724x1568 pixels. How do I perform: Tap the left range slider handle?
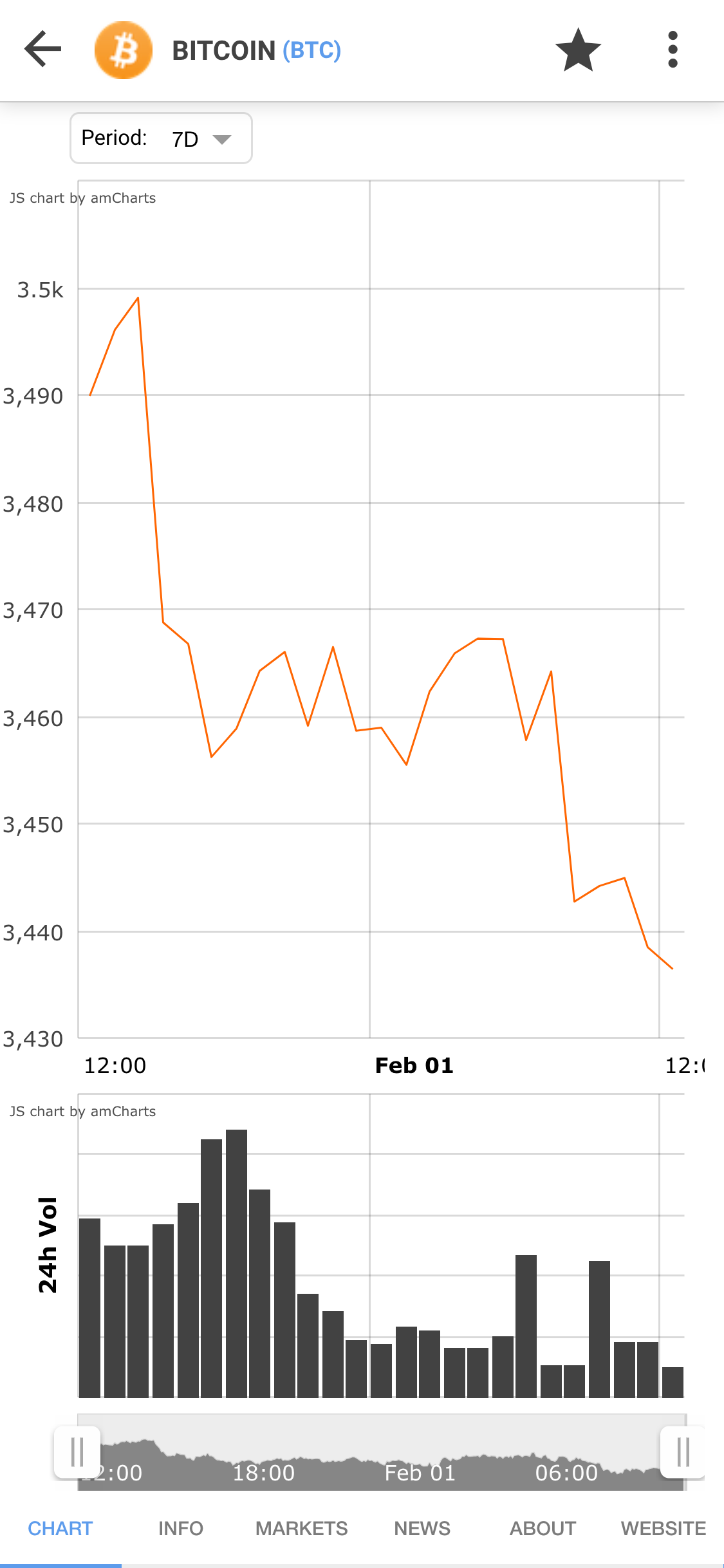click(x=77, y=1452)
